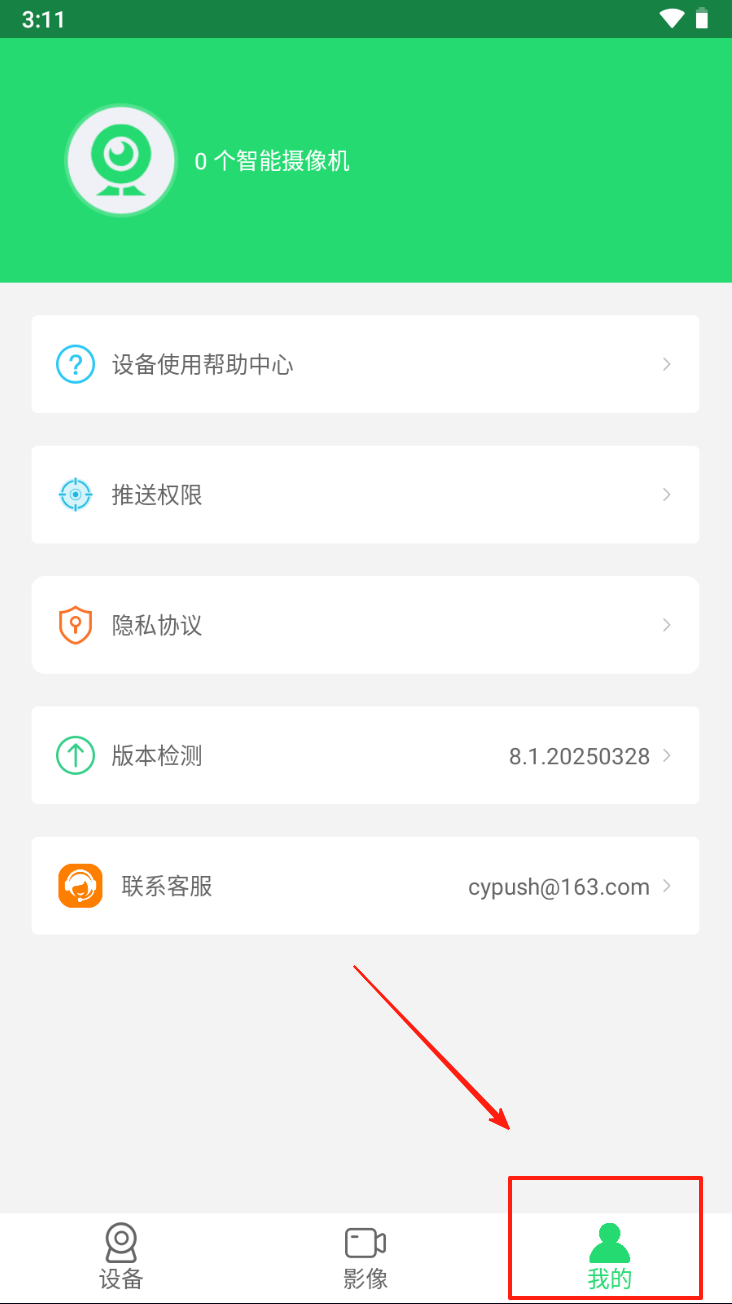Open 设备使用帮助中心 help center row
This screenshot has height=1304, width=732.
[365, 364]
